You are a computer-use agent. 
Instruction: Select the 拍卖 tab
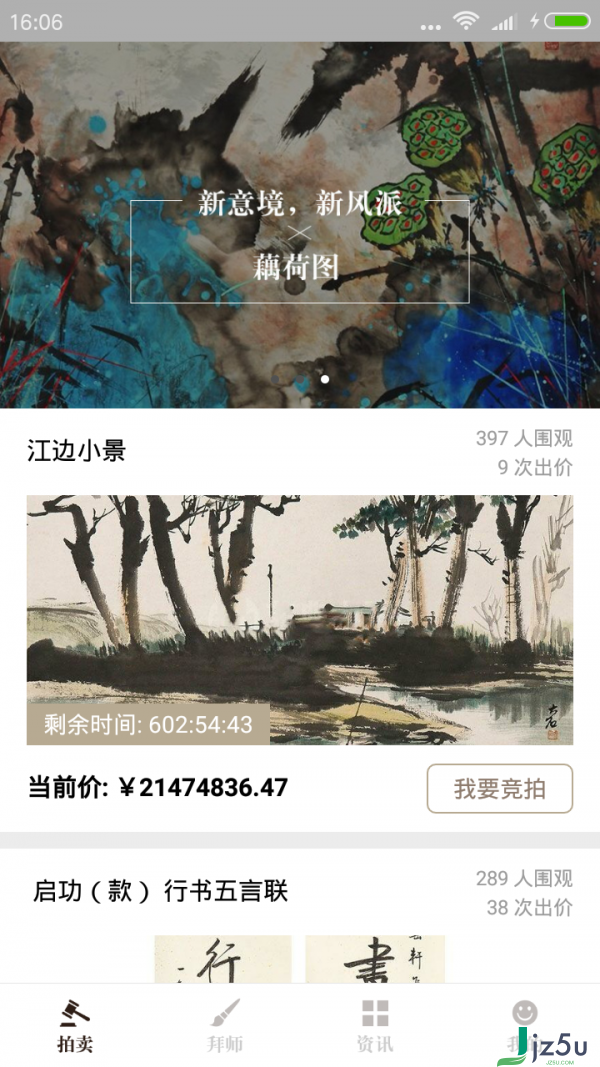click(75, 1026)
